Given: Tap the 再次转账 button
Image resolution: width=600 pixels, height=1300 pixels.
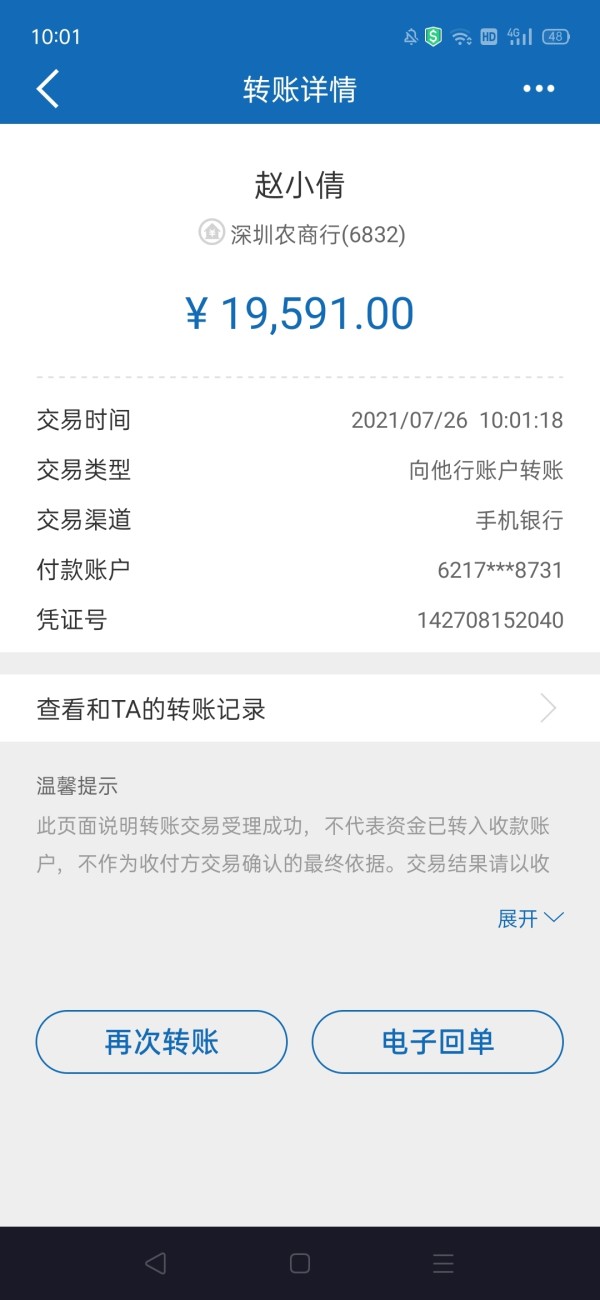Looking at the screenshot, I should tap(162, 1042).
